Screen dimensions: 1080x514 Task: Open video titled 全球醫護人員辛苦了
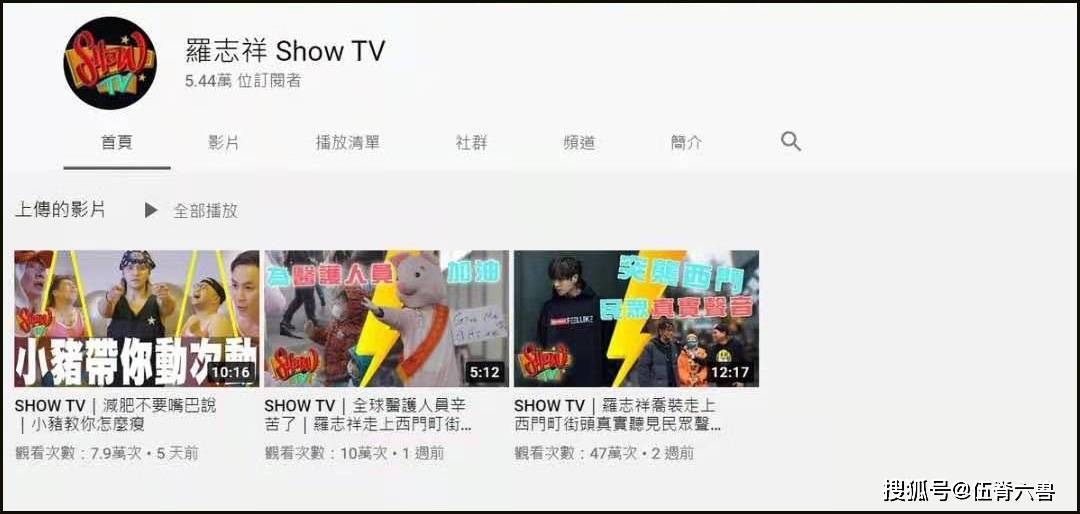(366, 415)
